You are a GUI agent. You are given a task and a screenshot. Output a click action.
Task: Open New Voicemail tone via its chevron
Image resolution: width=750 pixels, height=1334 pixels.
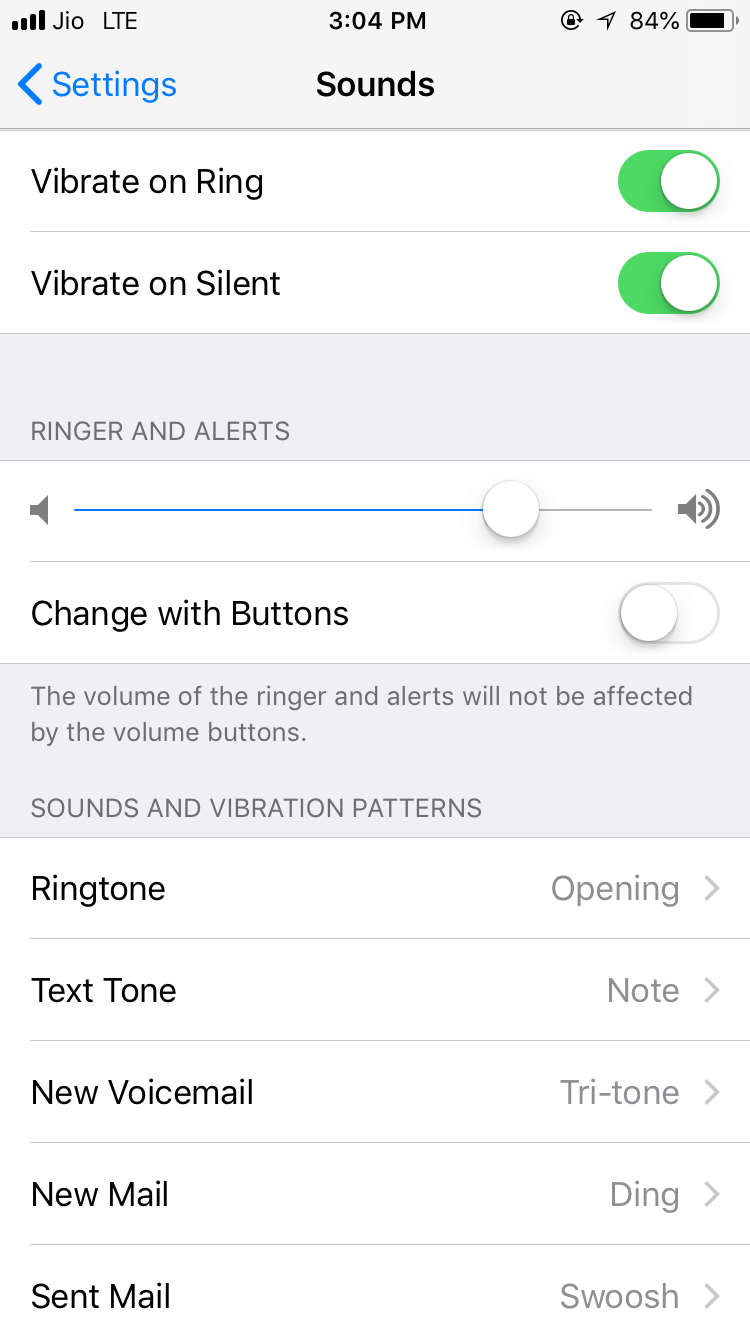(x=711, y=1092)
